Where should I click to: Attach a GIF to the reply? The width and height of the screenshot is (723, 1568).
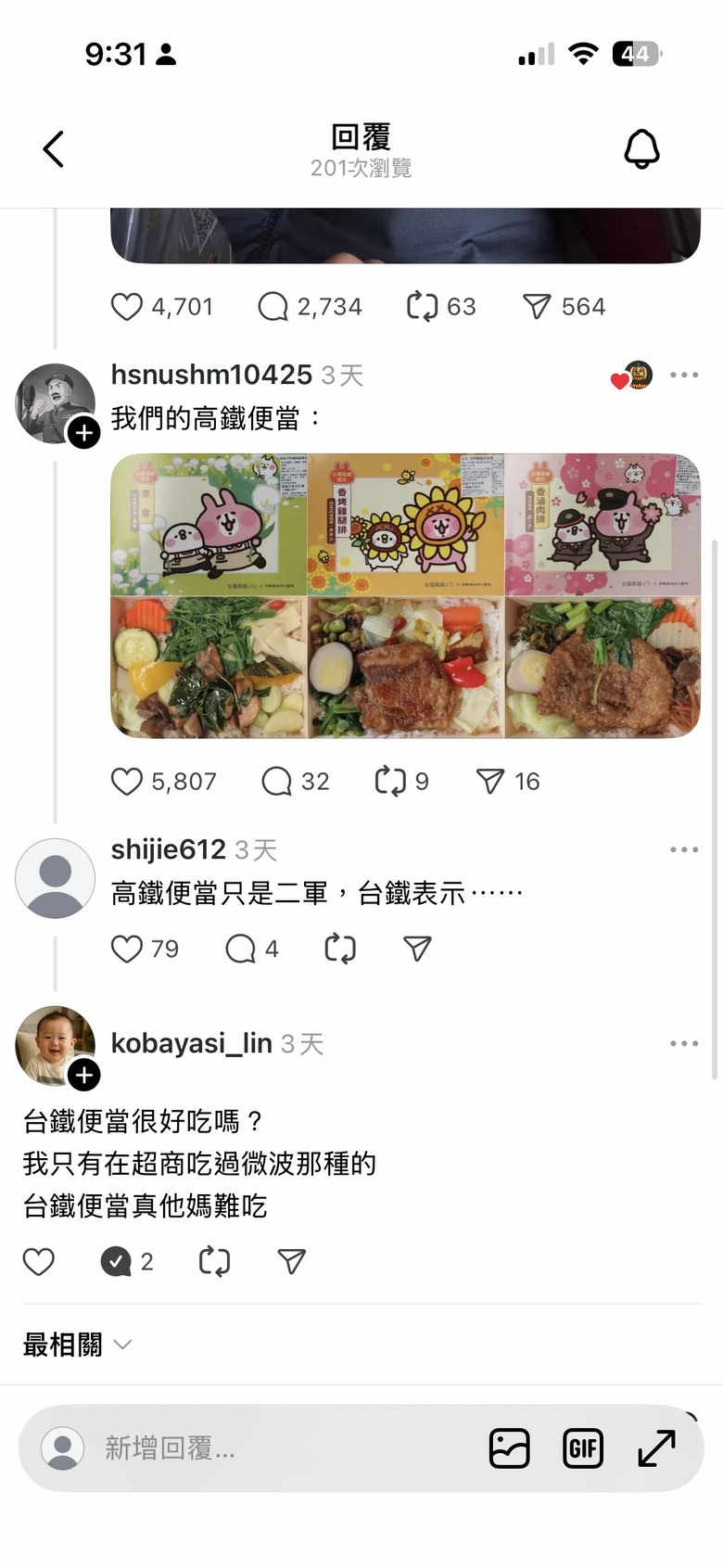[583, 1448]
